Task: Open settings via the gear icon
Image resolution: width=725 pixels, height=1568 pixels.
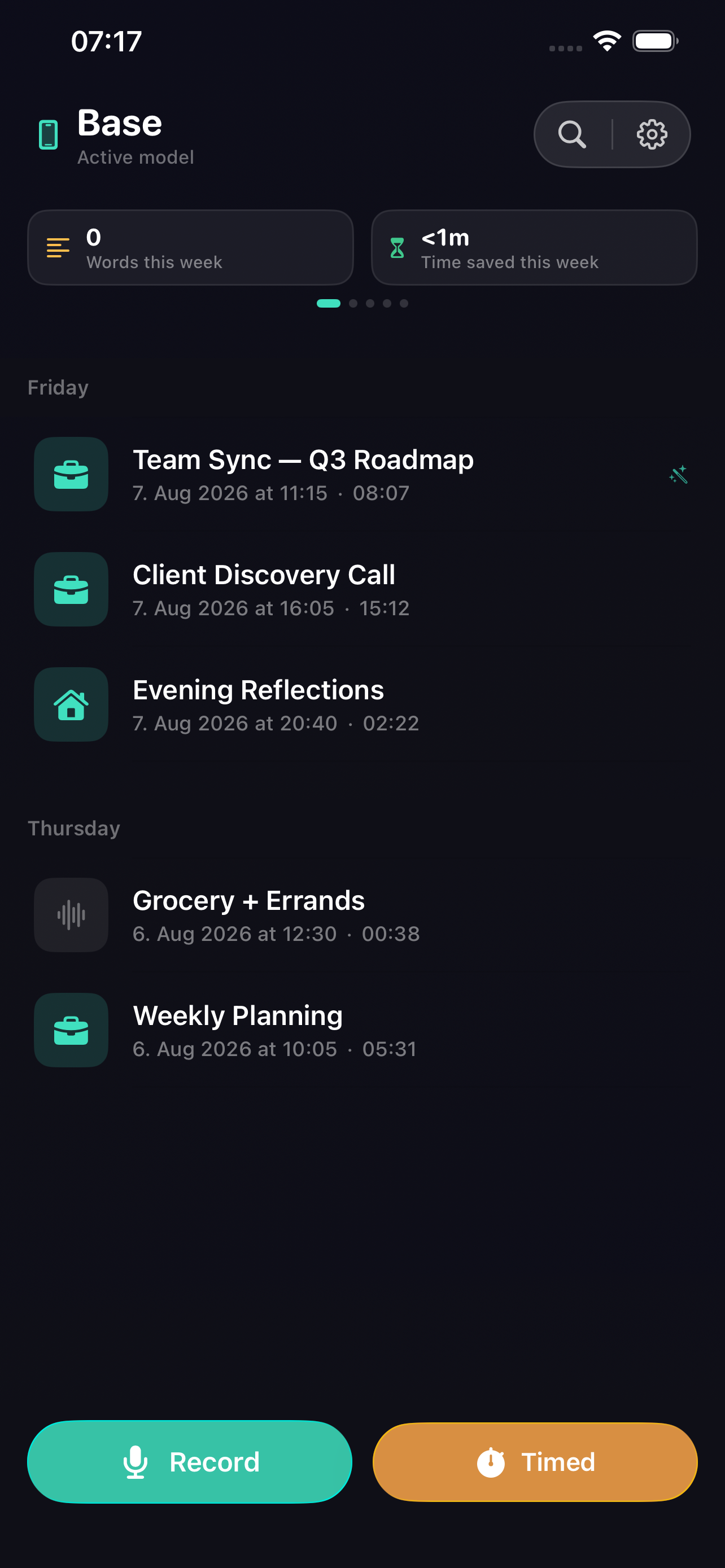Action: (x=652, y=134)
